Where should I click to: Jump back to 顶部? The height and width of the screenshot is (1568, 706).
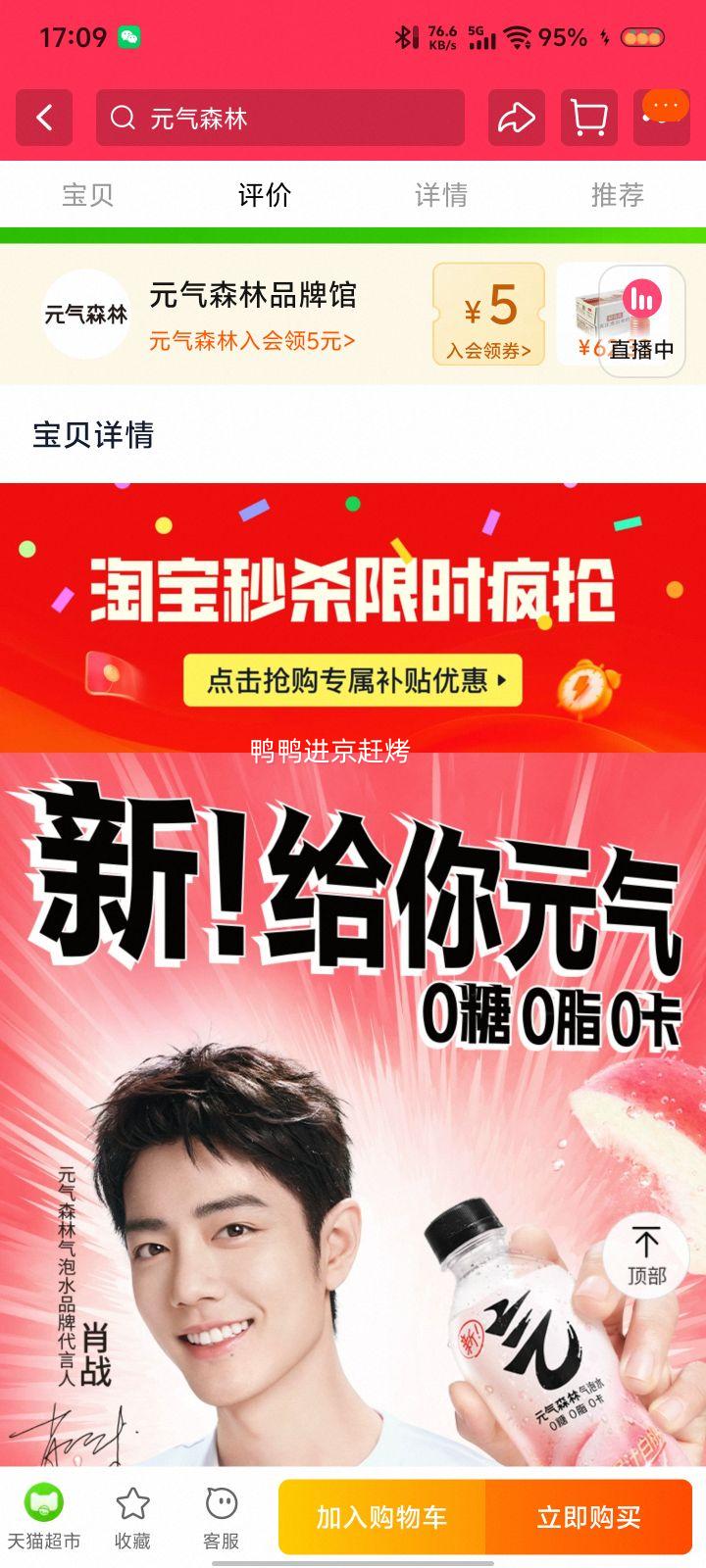(646, 1255)
